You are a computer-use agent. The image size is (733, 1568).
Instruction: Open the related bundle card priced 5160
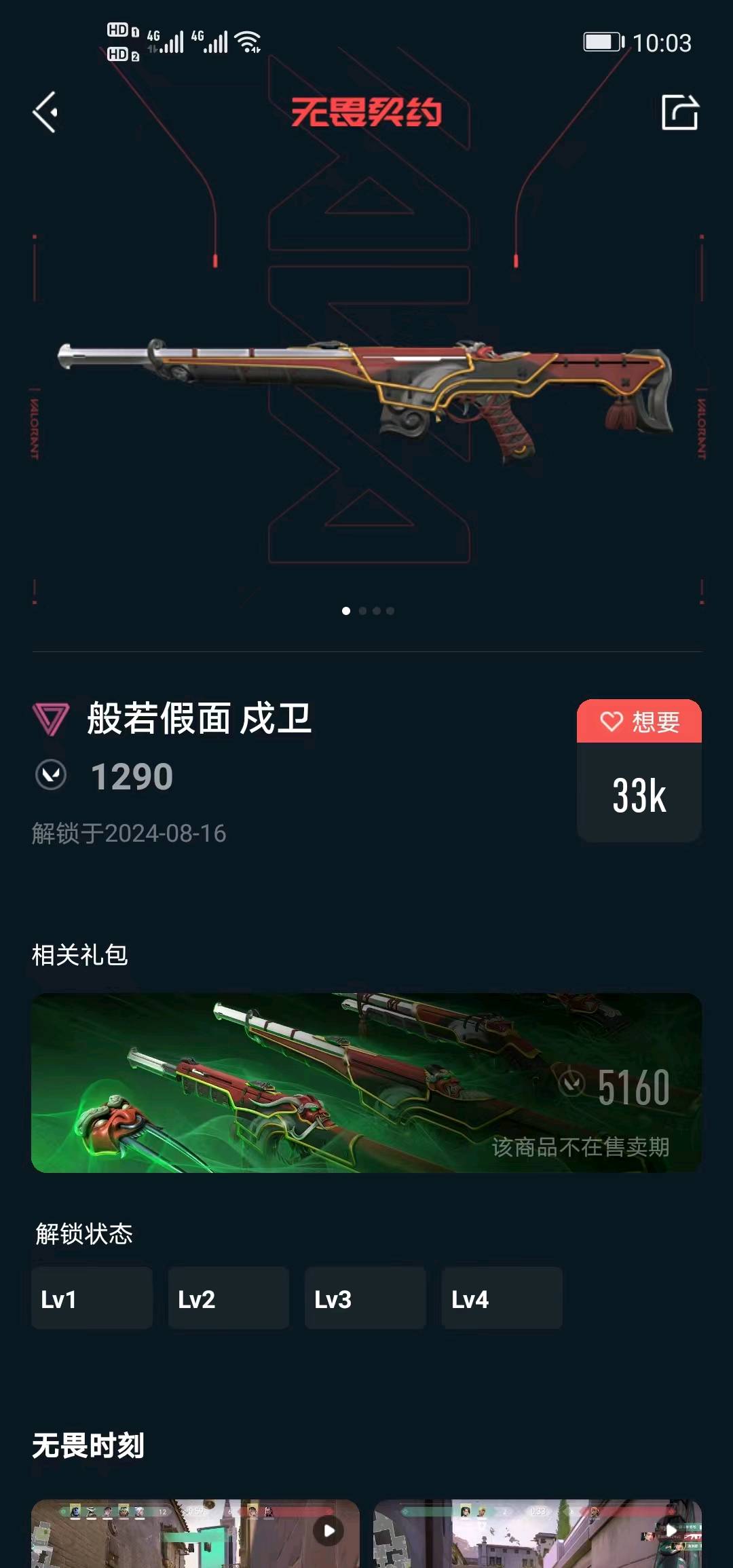pos(366,1083)
